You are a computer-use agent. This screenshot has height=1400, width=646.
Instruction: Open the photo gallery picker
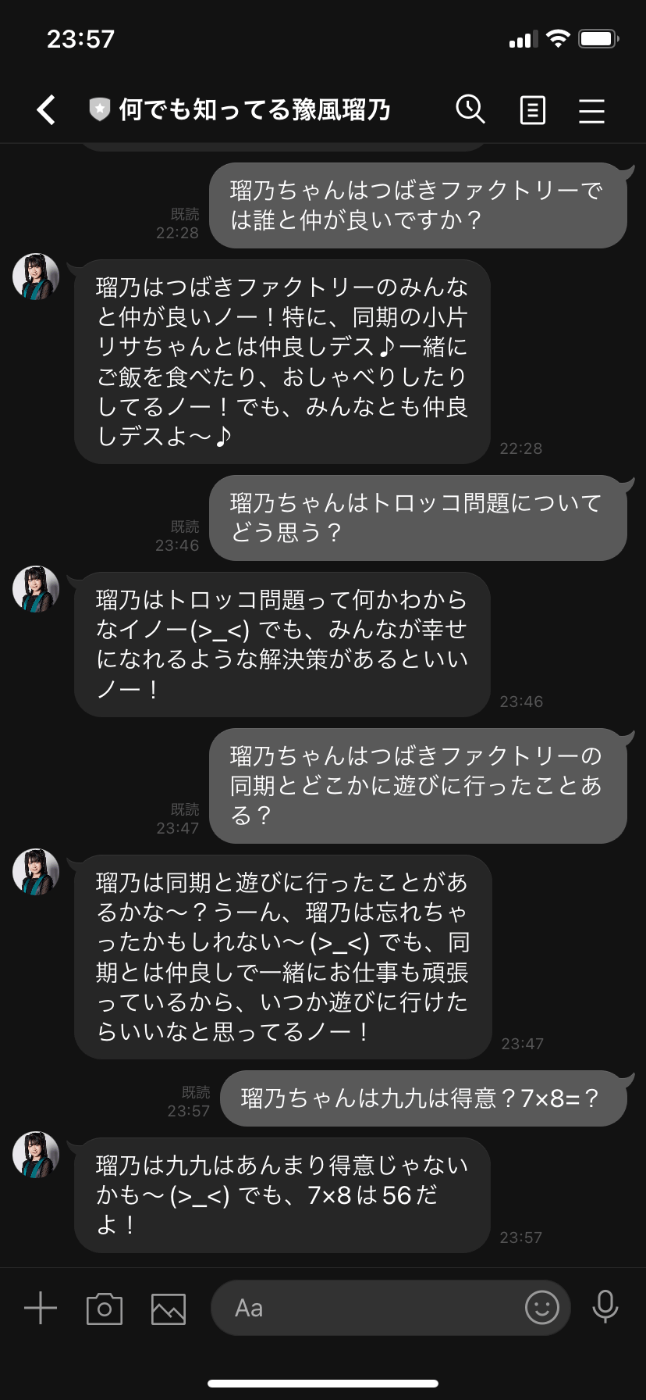tap(168, 1308)
